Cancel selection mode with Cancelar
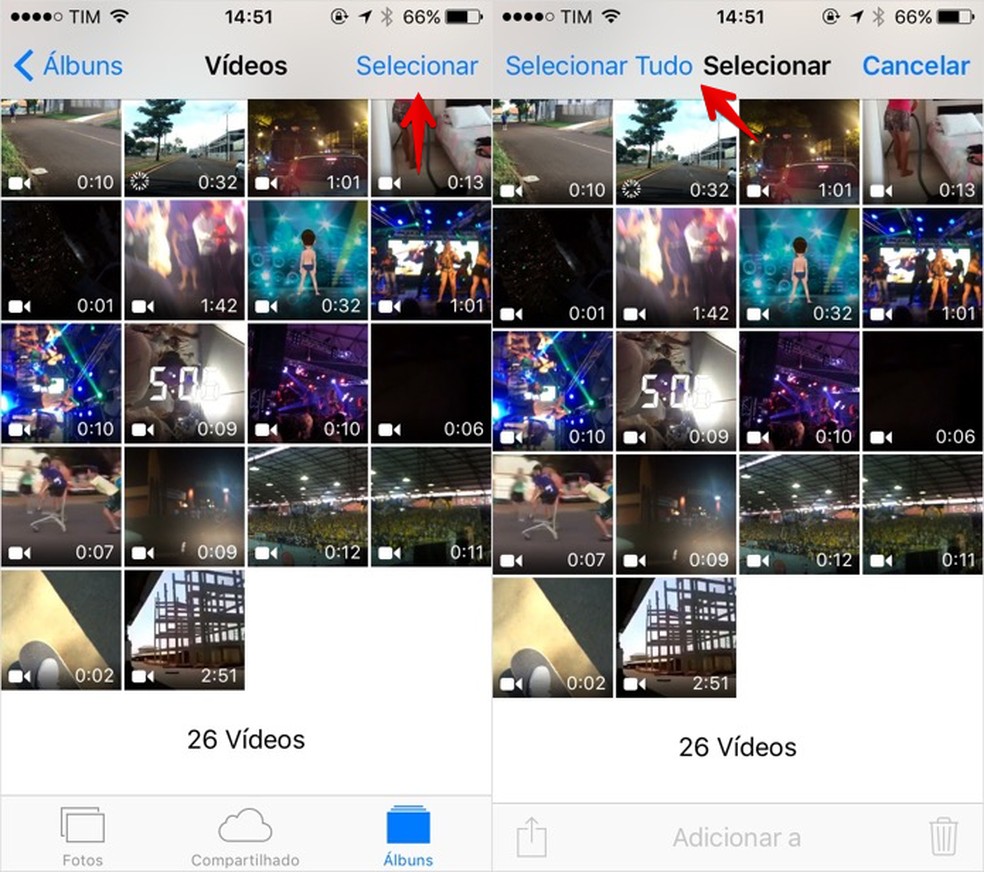This screenshot has width=984, height=872. point(915,66)
